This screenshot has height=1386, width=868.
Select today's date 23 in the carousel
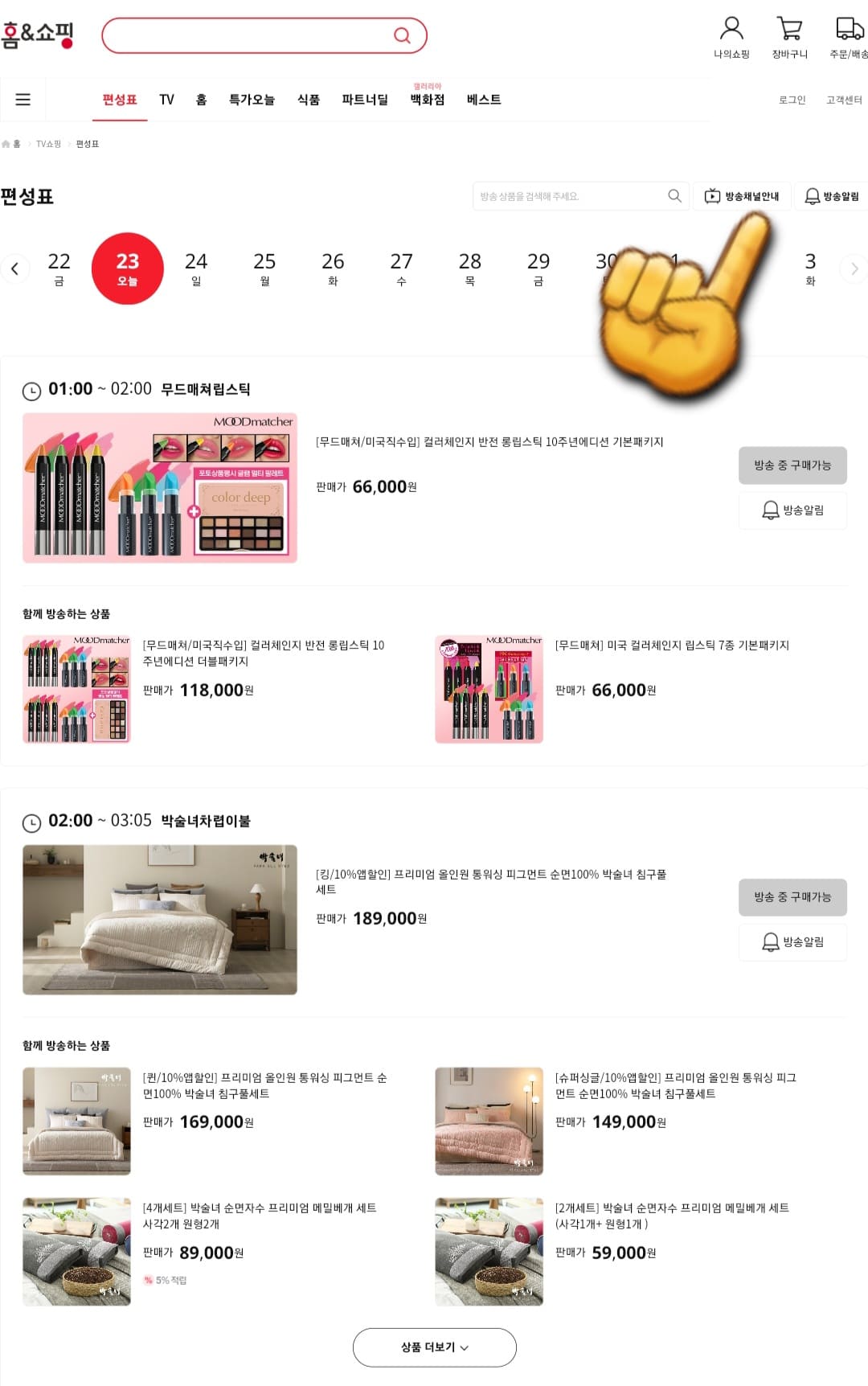click(129, 269)
